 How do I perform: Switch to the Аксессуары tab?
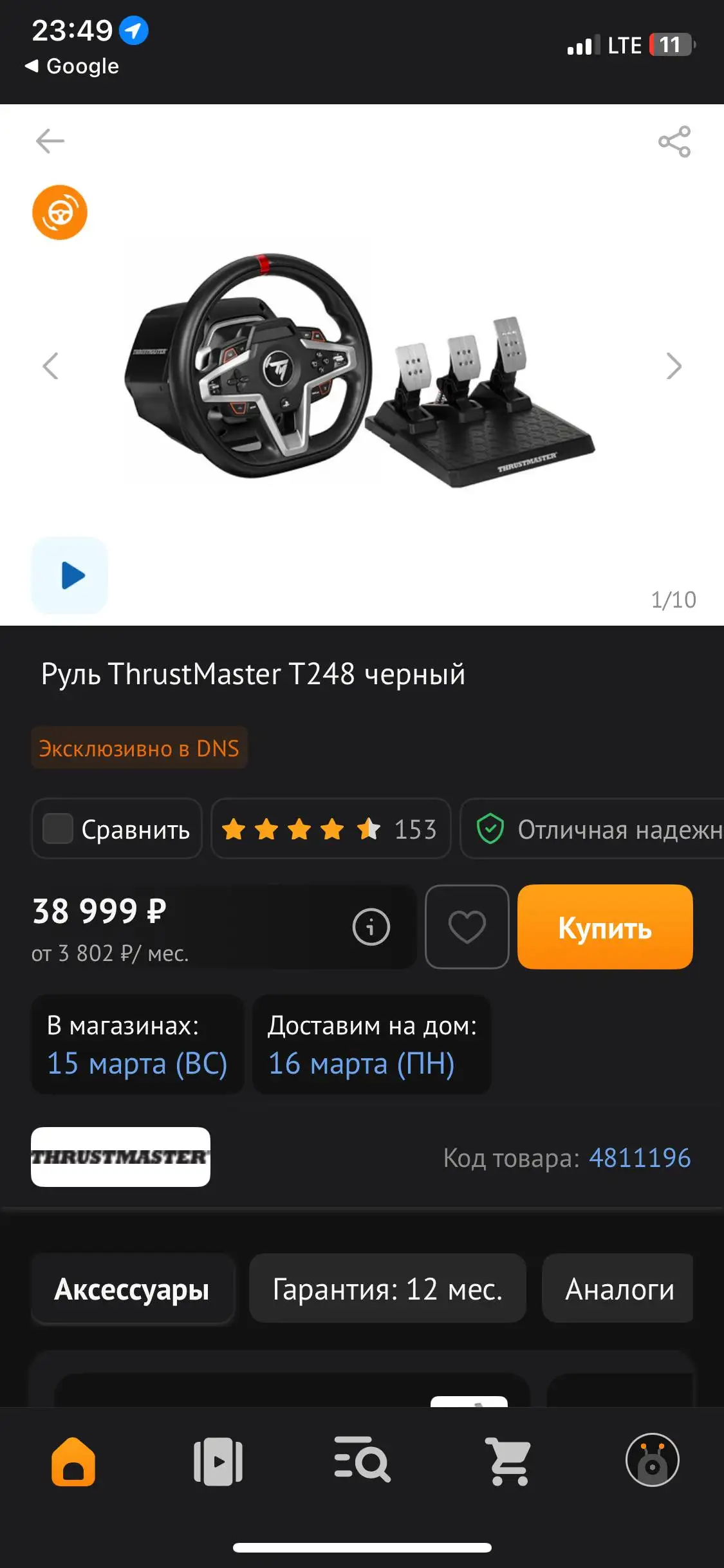pos(132,1289)
